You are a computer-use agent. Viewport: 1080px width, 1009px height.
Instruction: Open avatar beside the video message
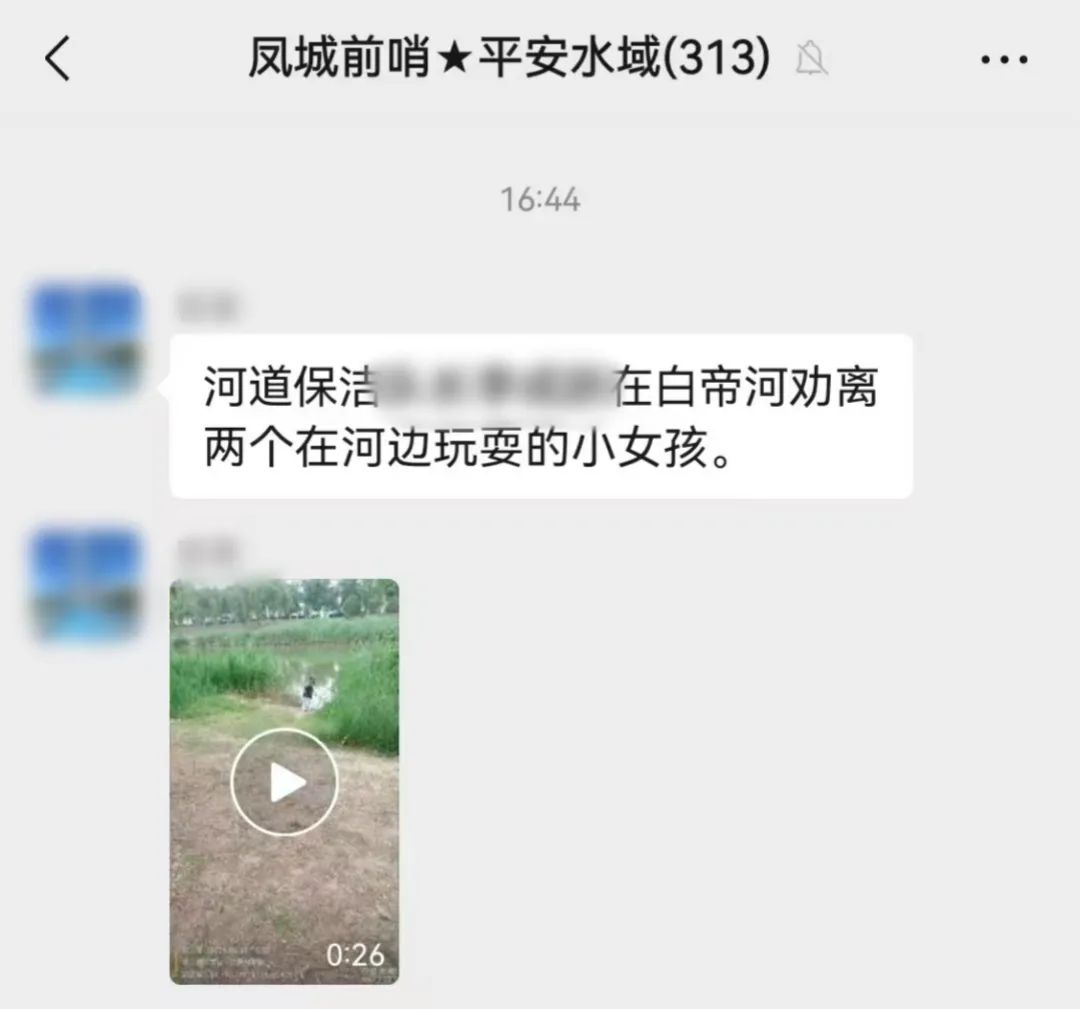coord(85,583)
